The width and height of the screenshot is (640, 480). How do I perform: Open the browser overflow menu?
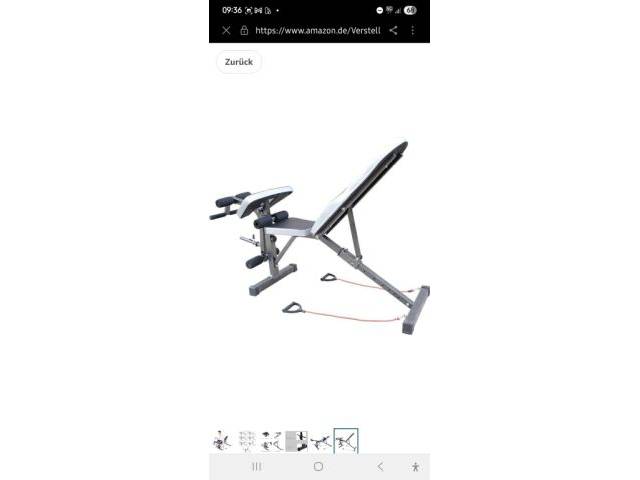pyautogui.click(x=412, y=31)
